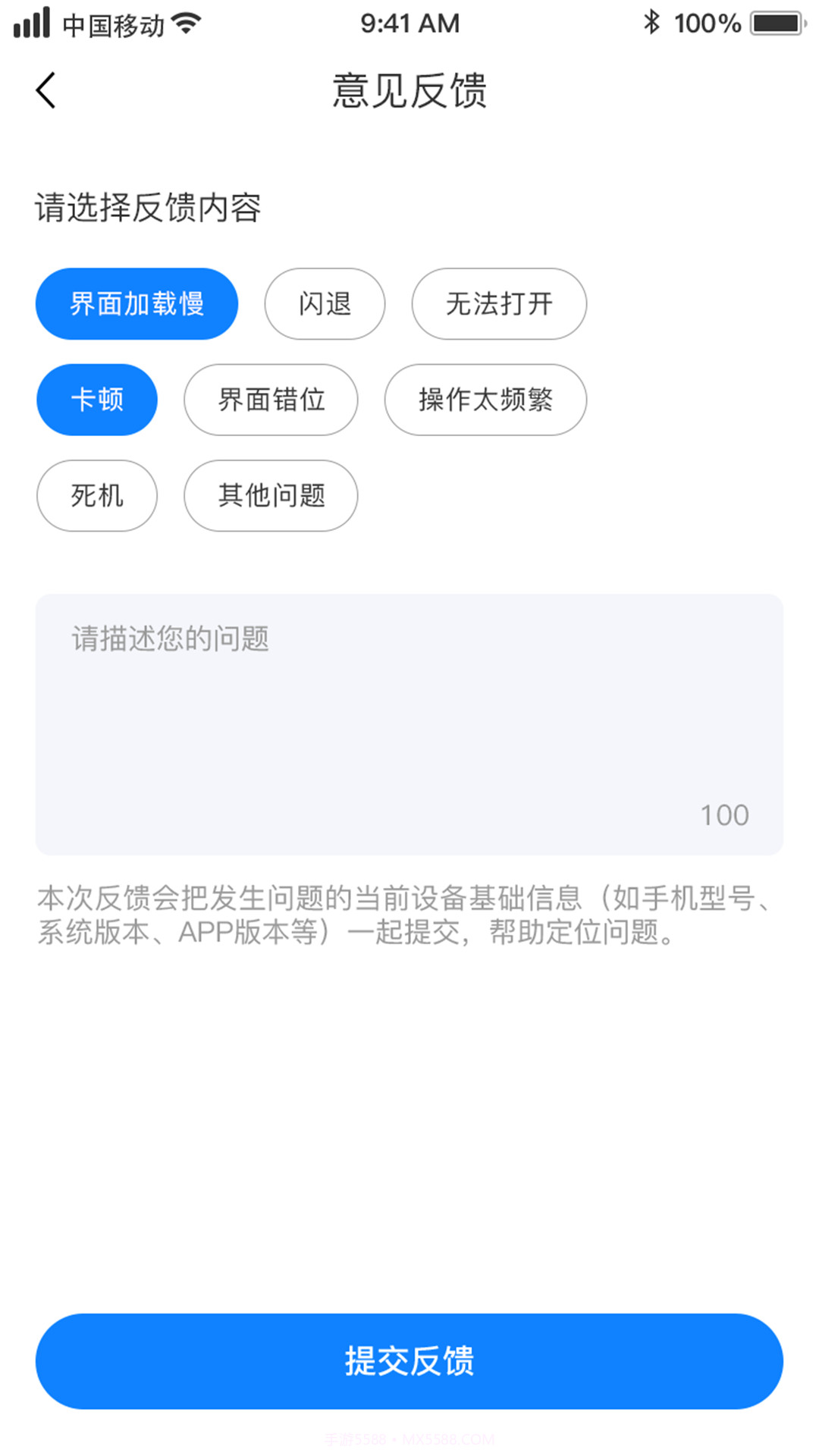Image resolution: width=819 pixels, height=1456 pixels.
Task: Click the 100 character counter
Action: pos(723,814)
